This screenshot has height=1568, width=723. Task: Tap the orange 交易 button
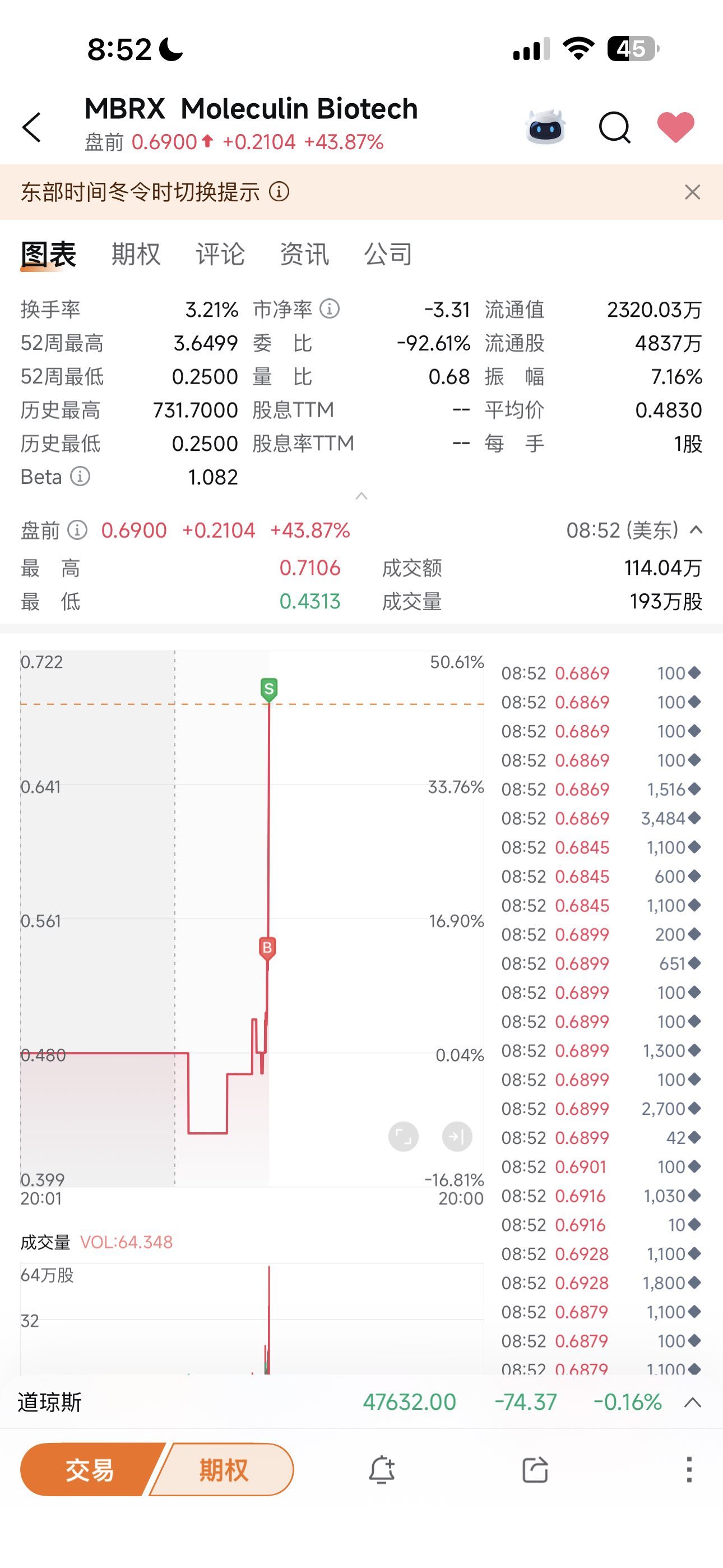coord(89,1469)
